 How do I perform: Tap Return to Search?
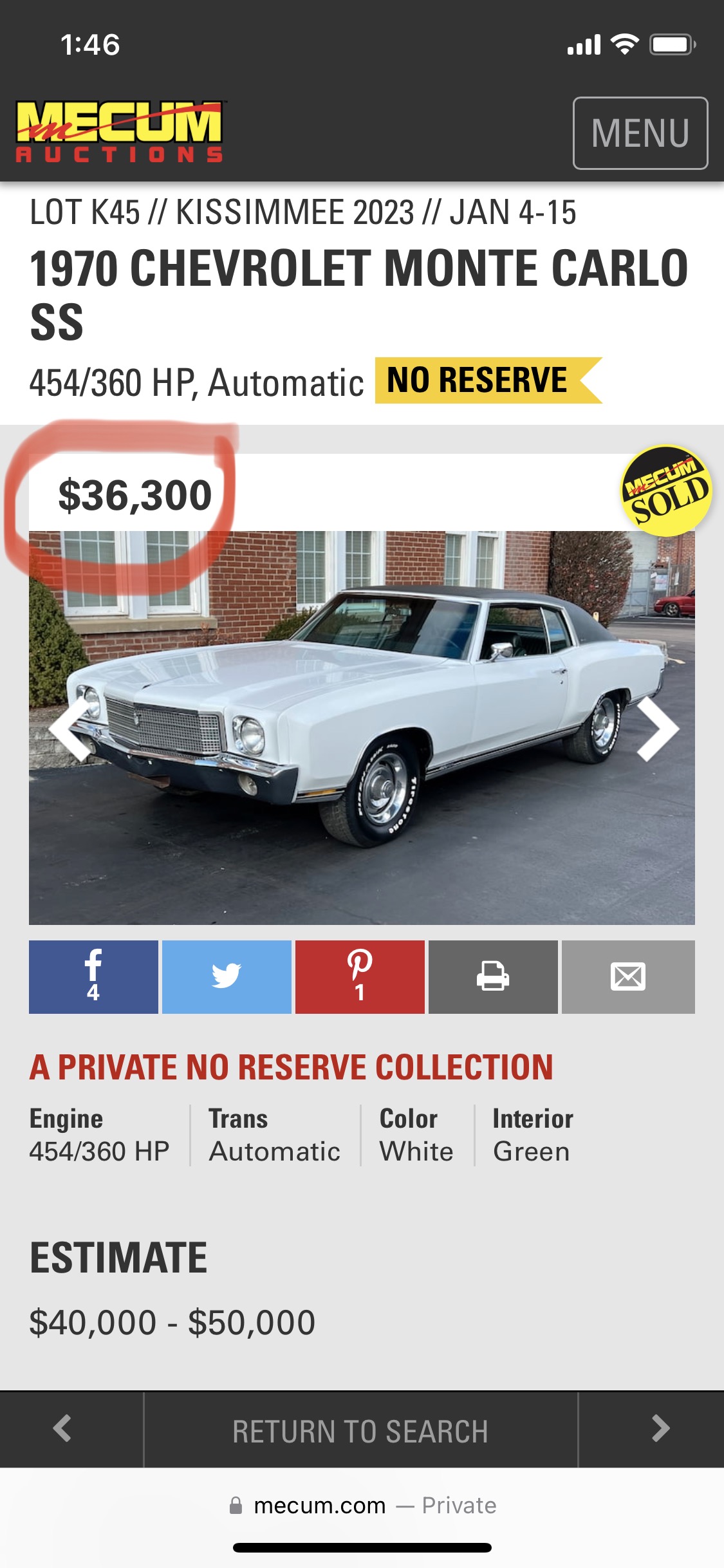360,1430
